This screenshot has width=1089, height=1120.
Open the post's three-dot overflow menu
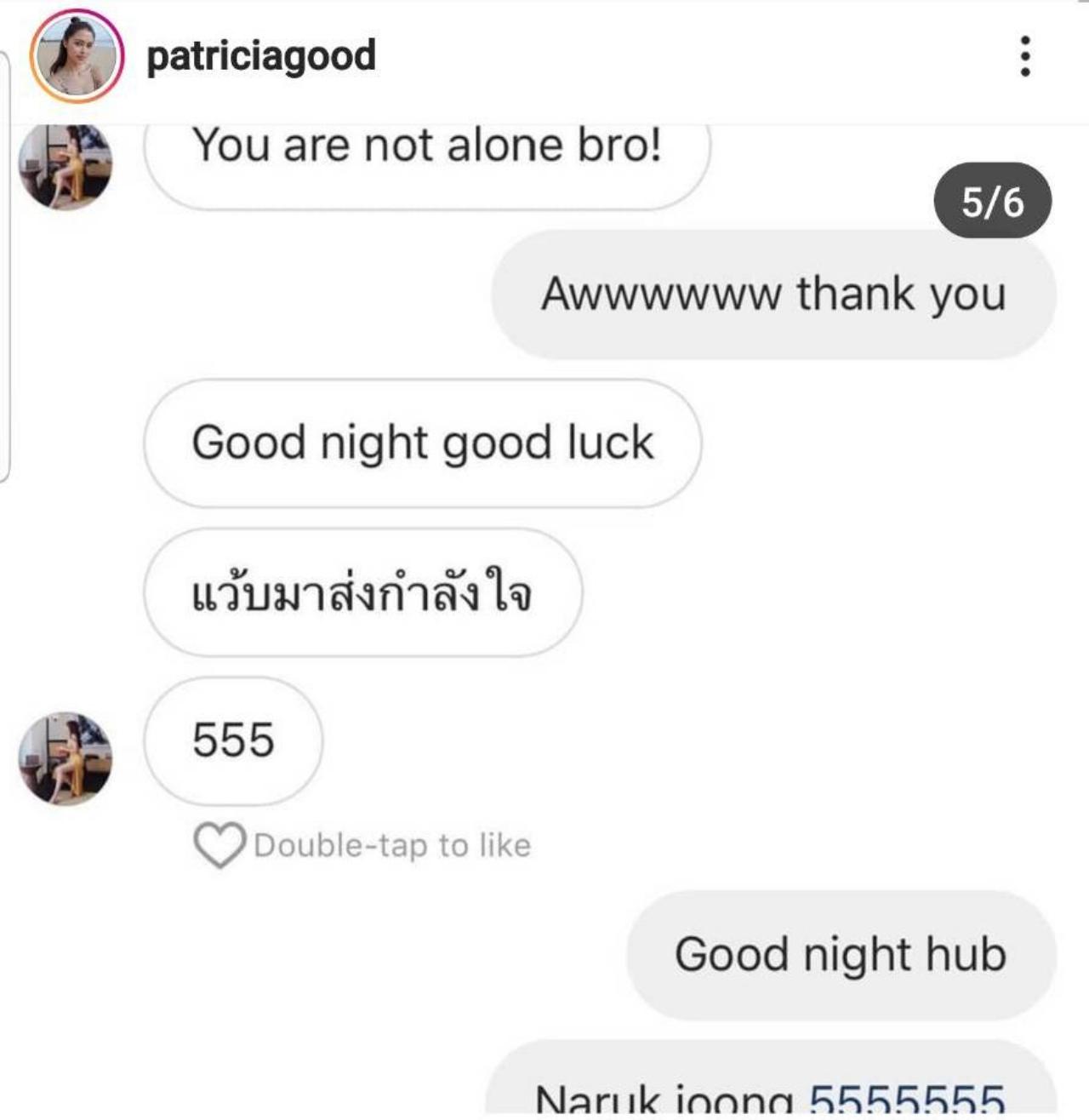coord(1025,56)
